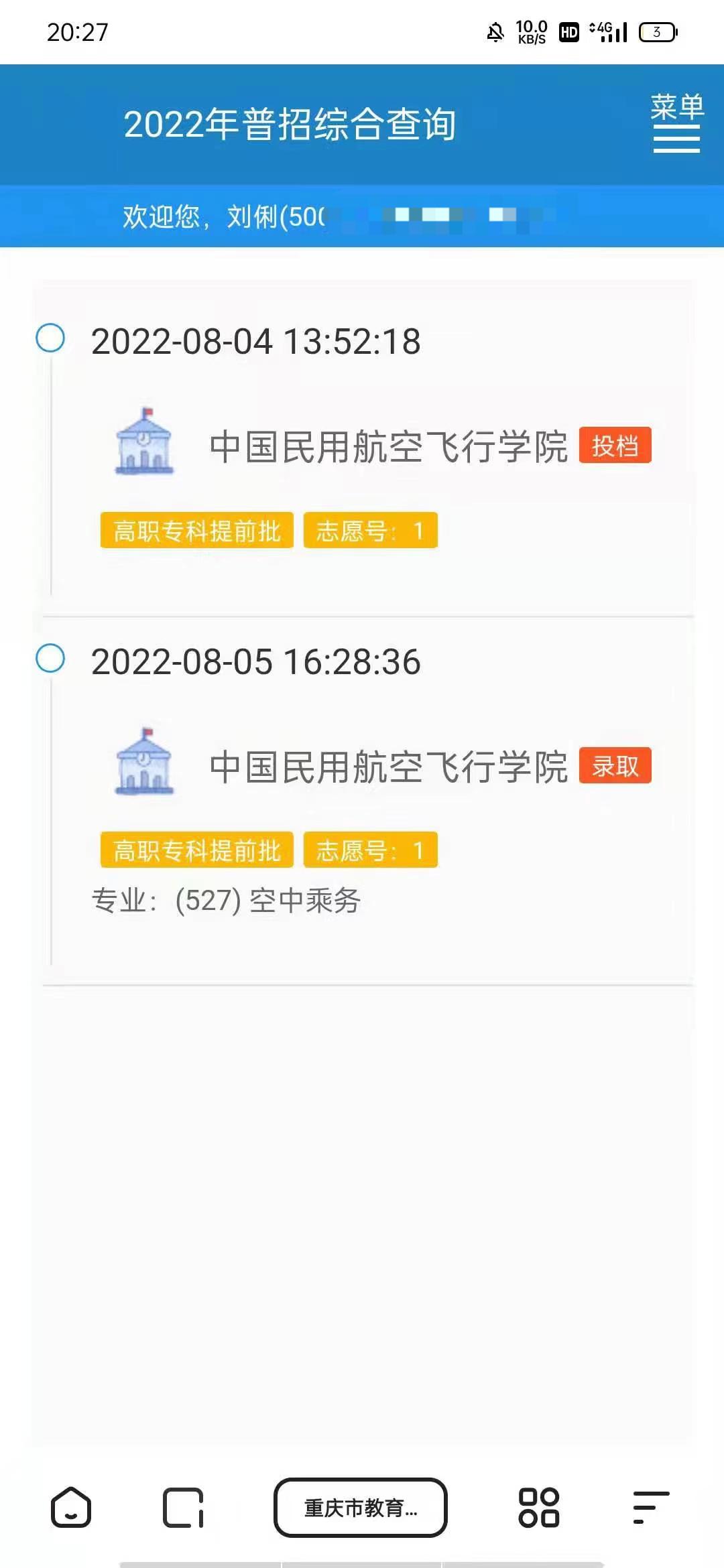
Task: Tap the 重庆市教育 address bar
Action: pos(361,1507)
